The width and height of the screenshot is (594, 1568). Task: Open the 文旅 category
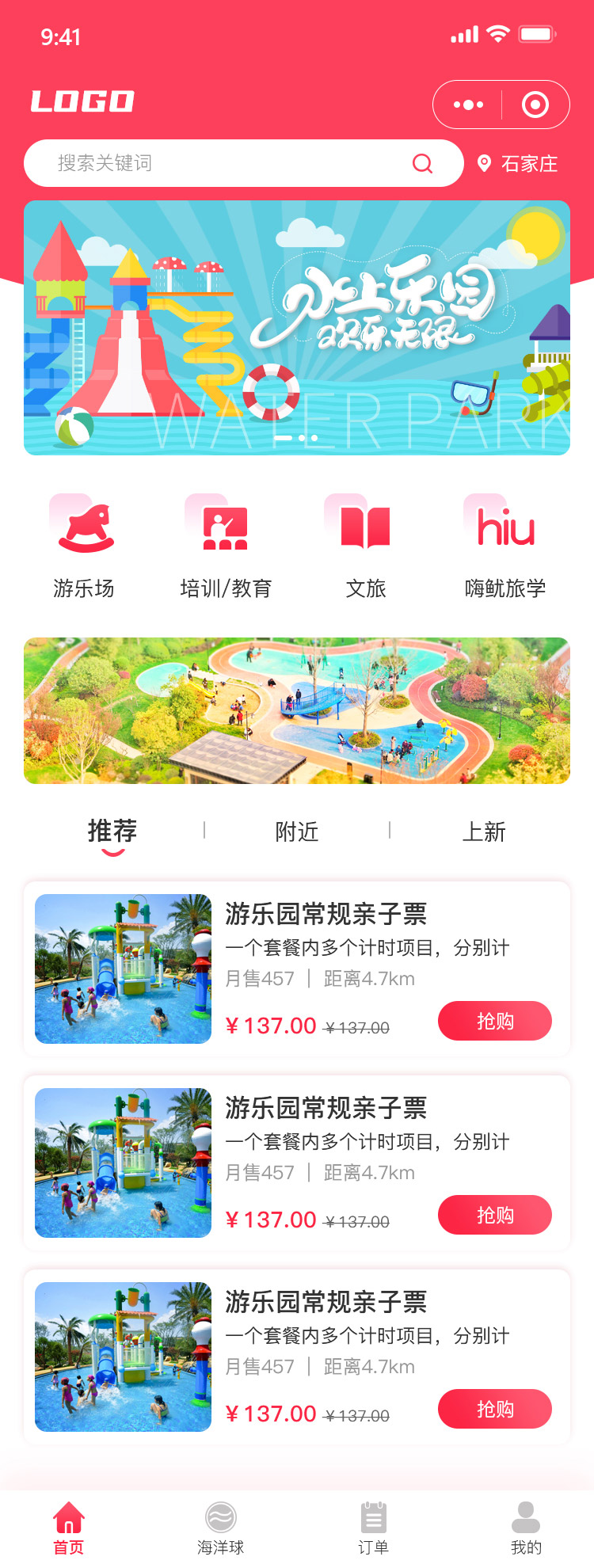[x=365, y=546]
